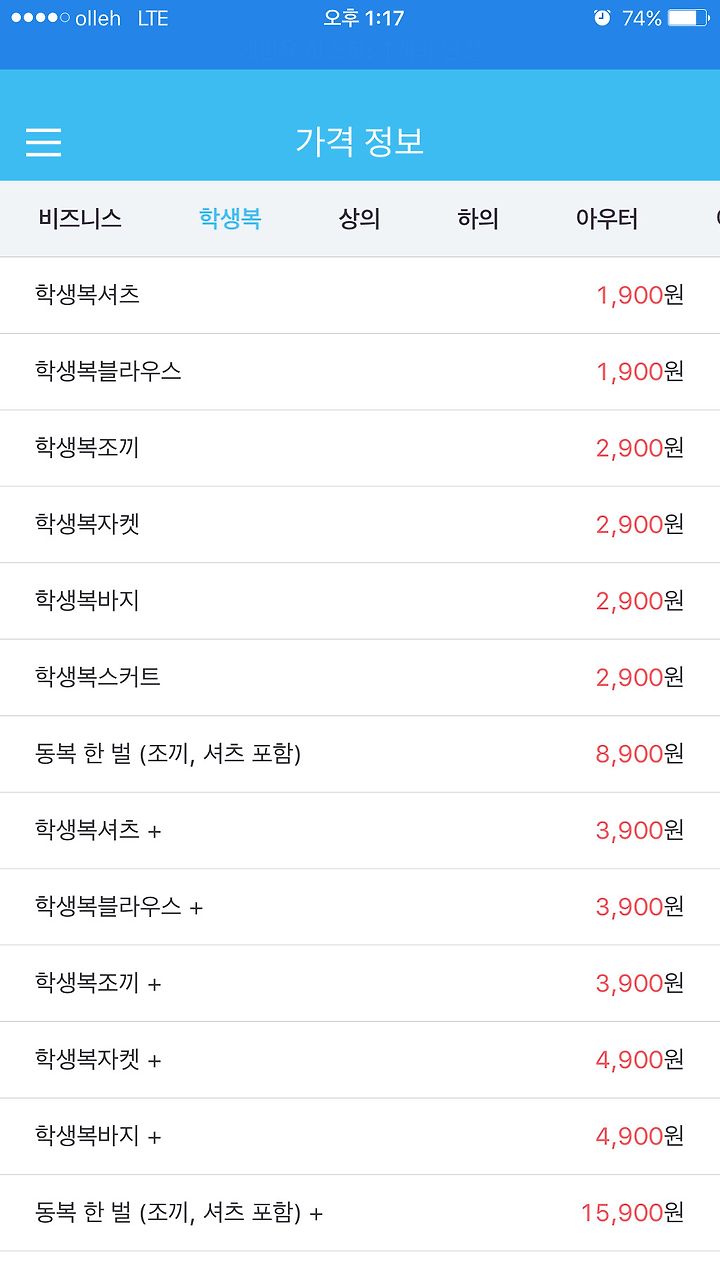Open the hamburger drawer menu
This screenshot has height=1279, width=720.
[43, 142]
